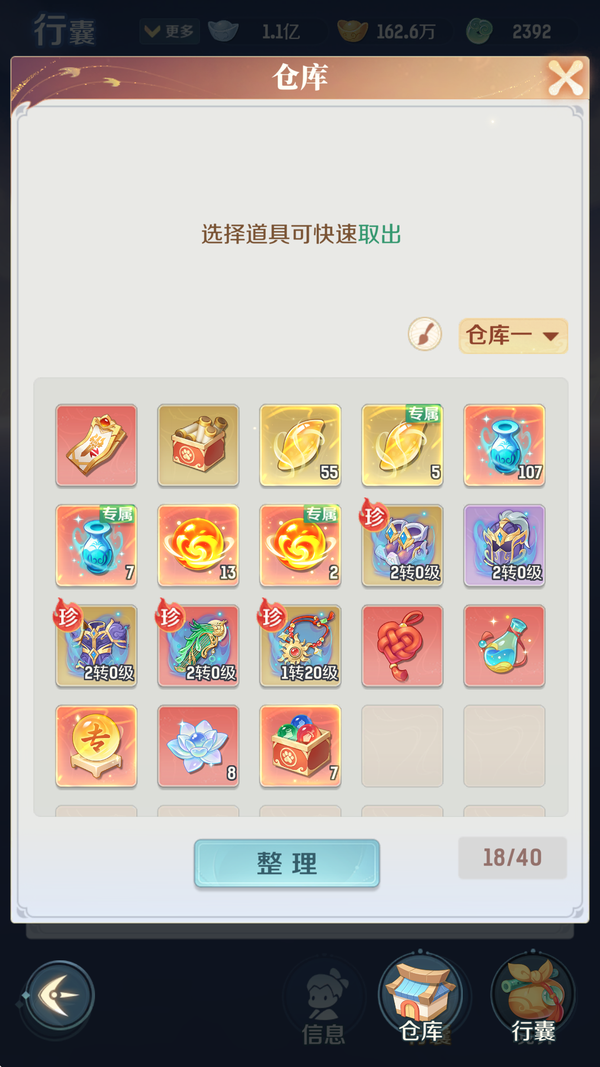Screen dimensions: 600x1067
Task: Switch to the 行囊 bag tab
Action: [x=532, y=1000]
